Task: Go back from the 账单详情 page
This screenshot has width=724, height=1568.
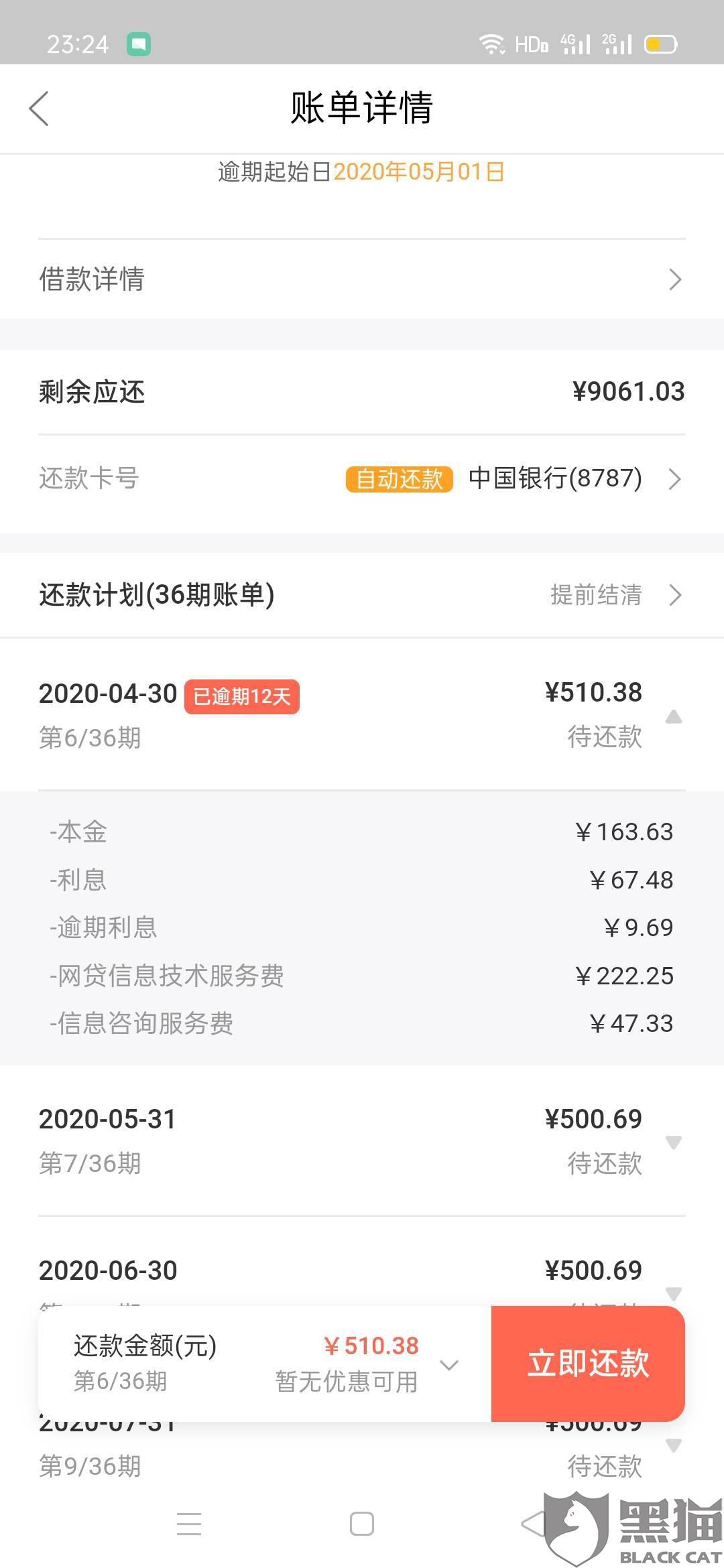Action: (x=39, y=109)
